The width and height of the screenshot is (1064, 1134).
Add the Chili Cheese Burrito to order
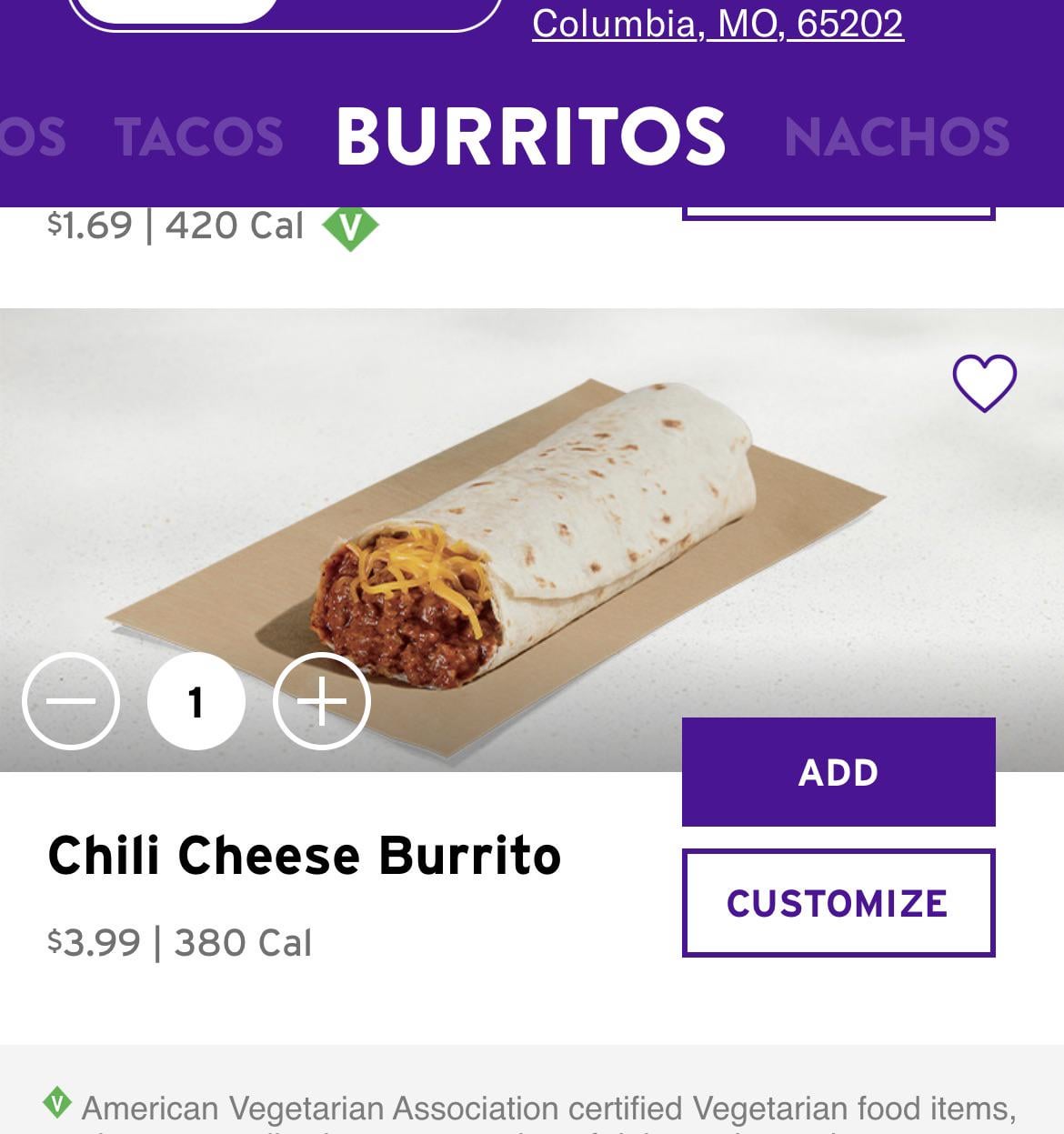tap(838, 772)
